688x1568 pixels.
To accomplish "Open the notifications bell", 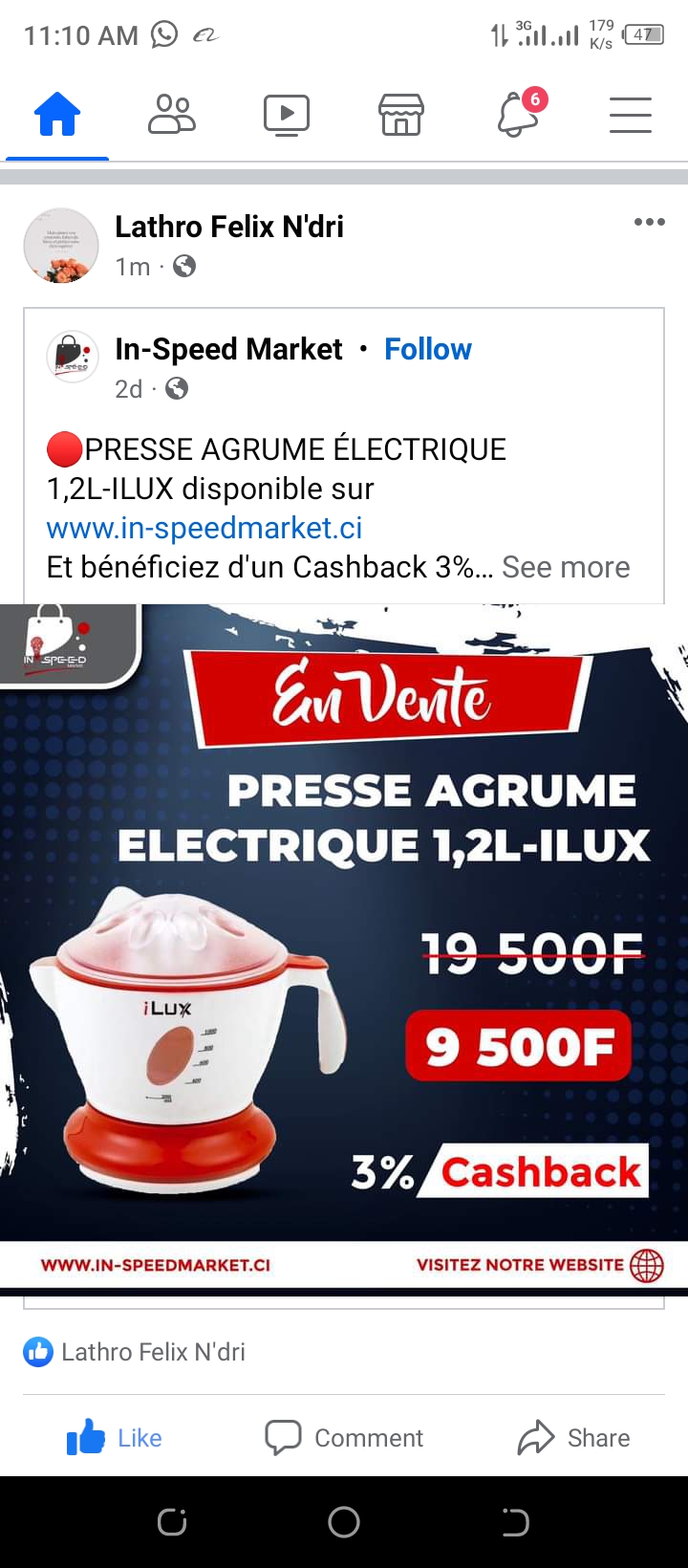I will click(x=518, y=116).
